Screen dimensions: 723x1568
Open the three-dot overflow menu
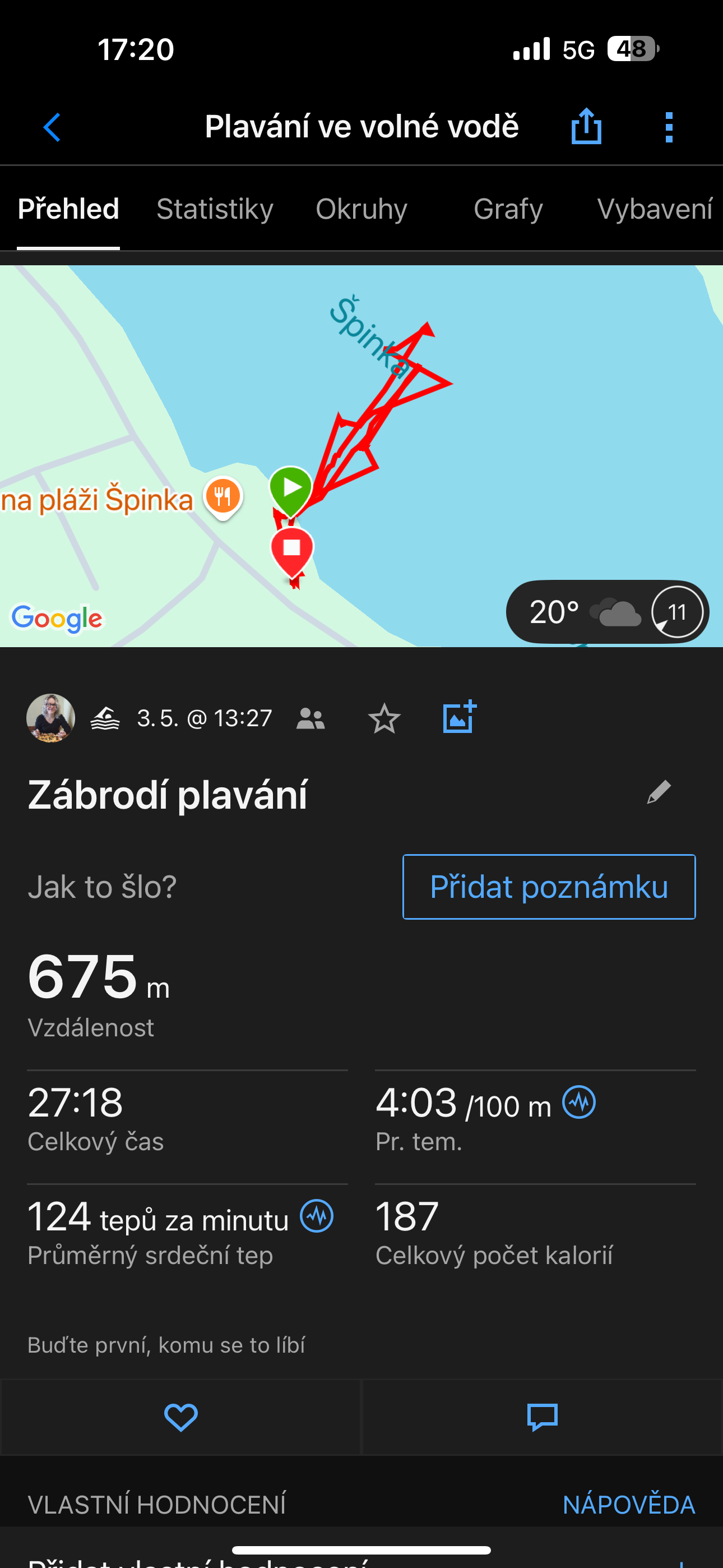click(669, 127)
